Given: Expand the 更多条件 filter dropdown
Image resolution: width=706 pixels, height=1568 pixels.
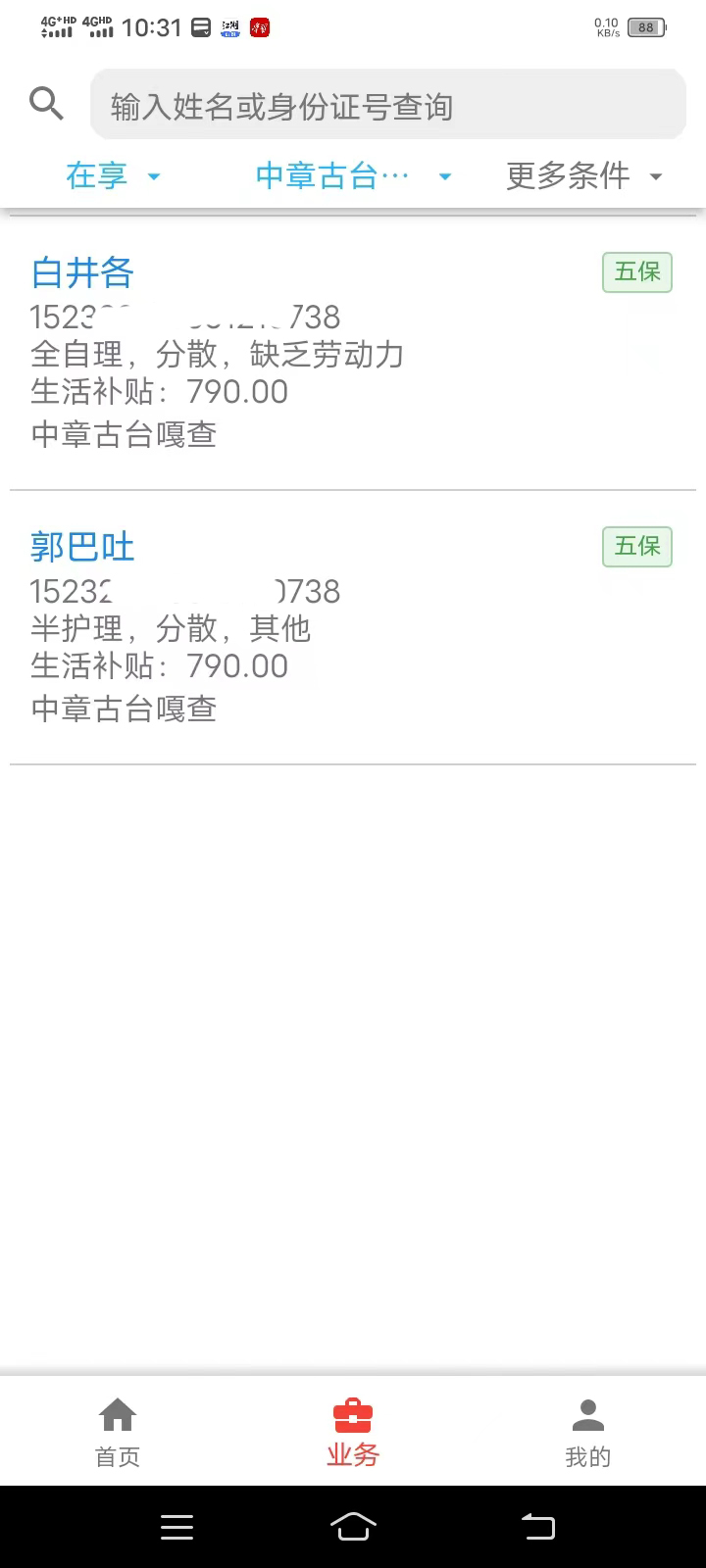Looking at the screenshot, I should coord(585,176).
